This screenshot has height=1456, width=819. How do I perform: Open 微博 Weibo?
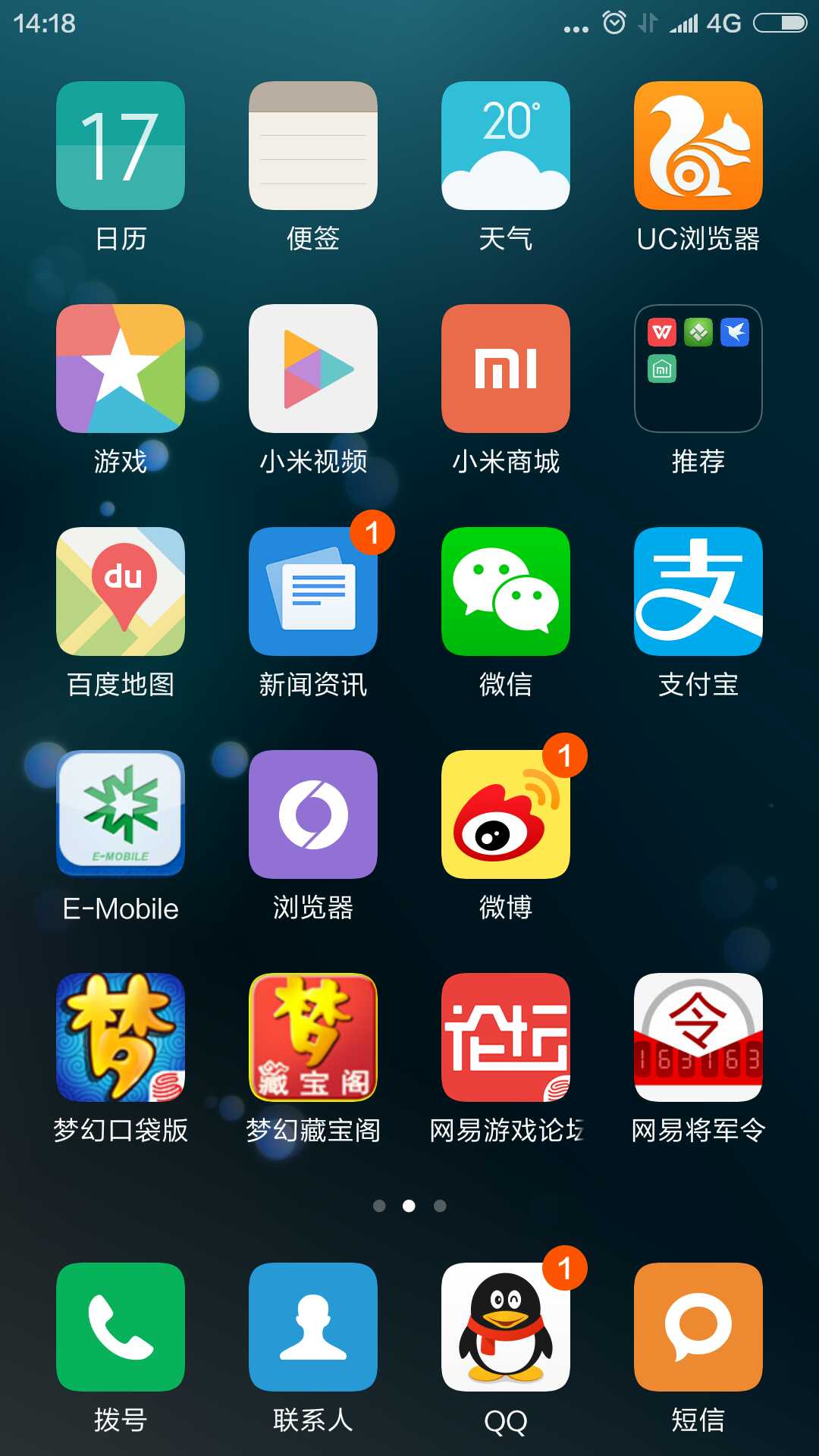pyautogui.click(x=506, y=814)
